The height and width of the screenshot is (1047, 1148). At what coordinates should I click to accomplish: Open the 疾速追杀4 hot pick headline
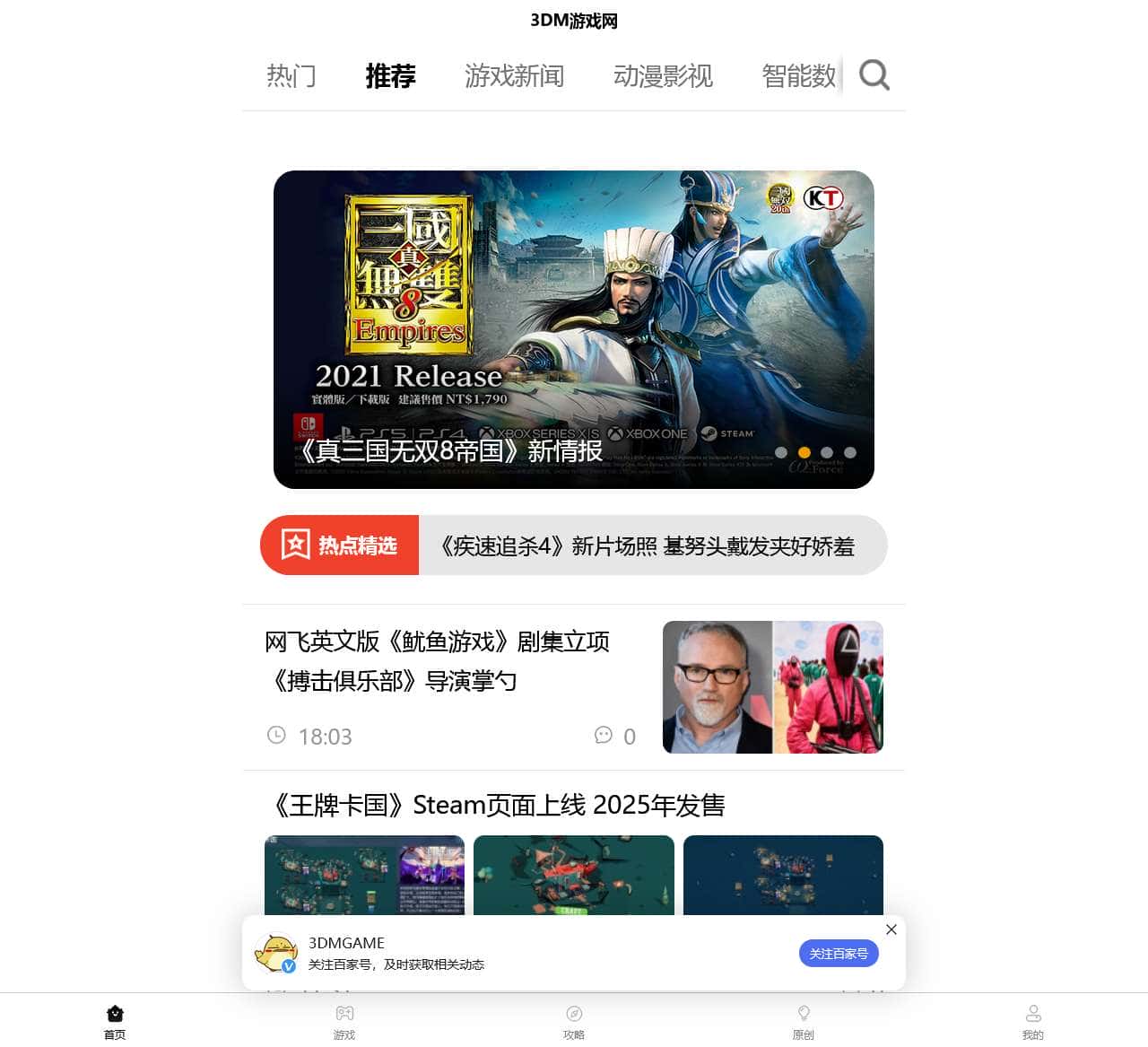point(647,545)
